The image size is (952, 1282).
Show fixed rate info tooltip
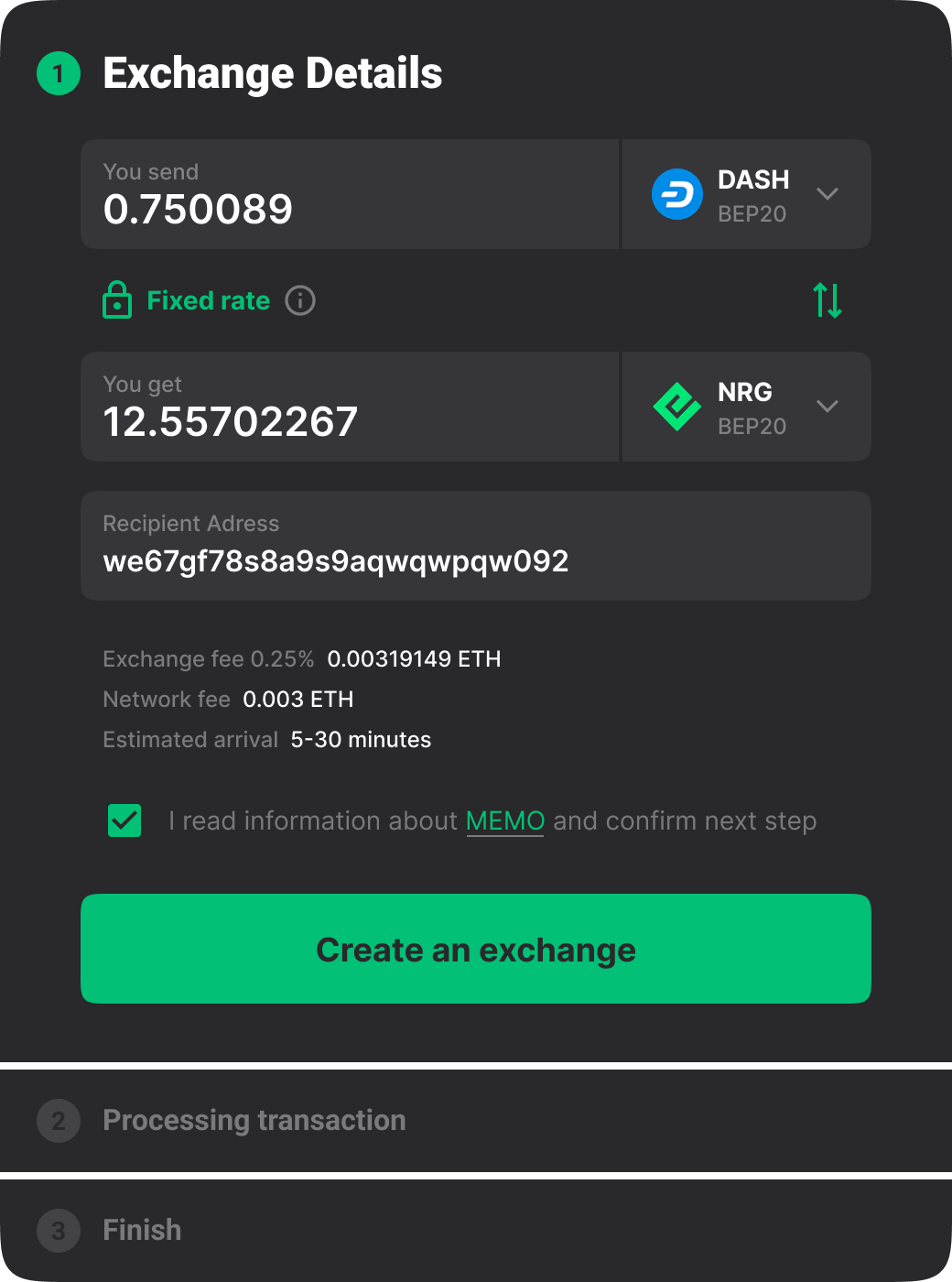coord(300,300)
